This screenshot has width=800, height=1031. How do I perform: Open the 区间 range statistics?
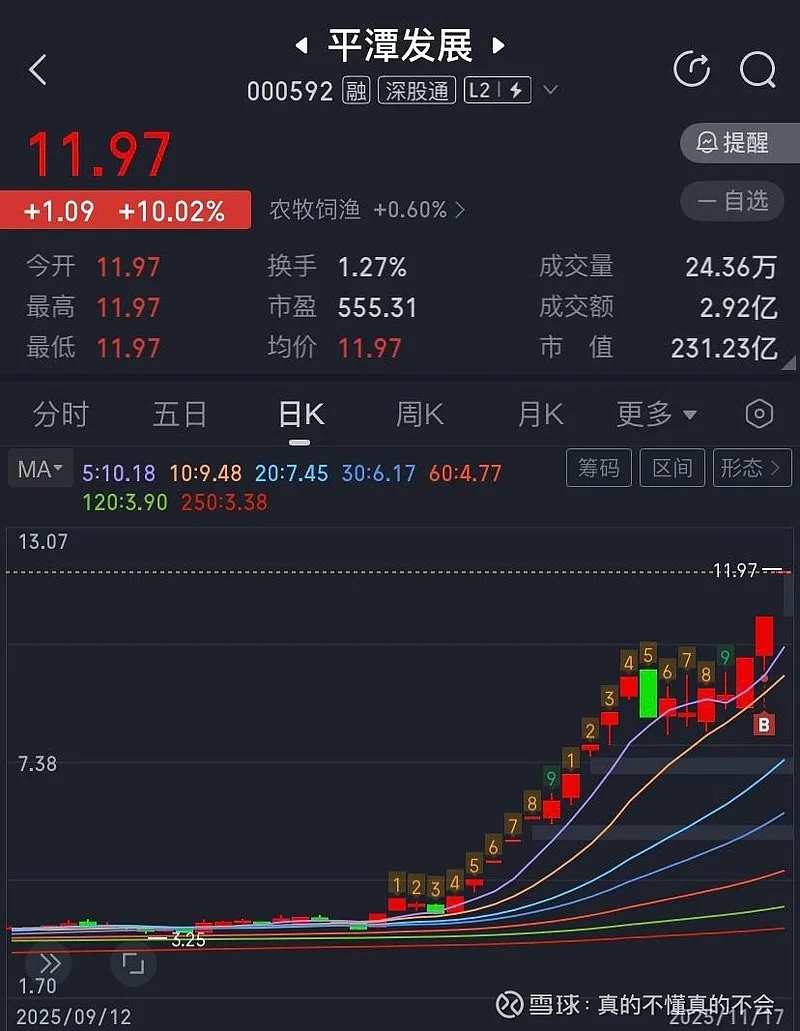click(672, 468)
